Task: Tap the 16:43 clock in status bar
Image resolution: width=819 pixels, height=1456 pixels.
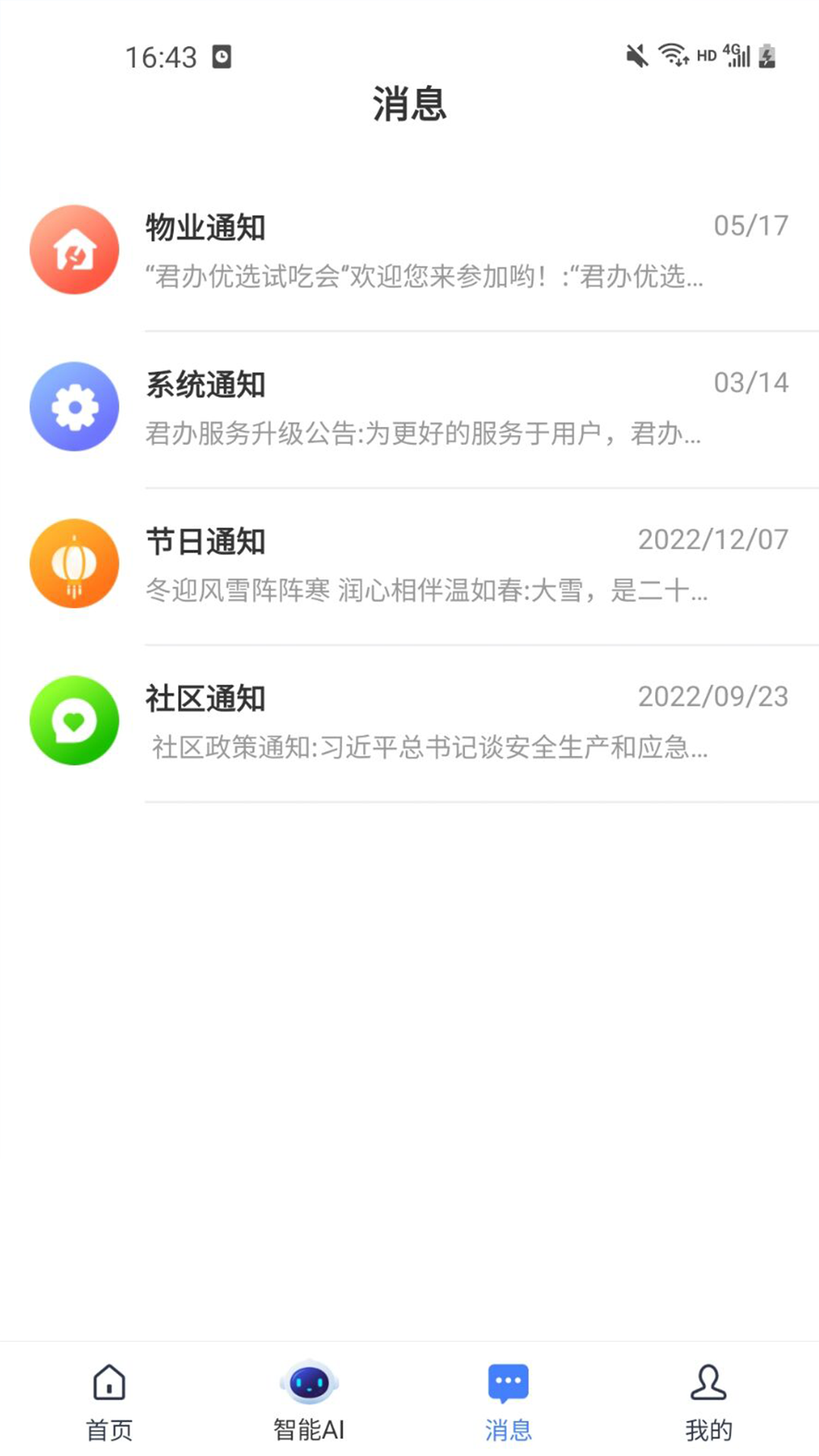Action: pyautogui.click(x=161, y=55)
